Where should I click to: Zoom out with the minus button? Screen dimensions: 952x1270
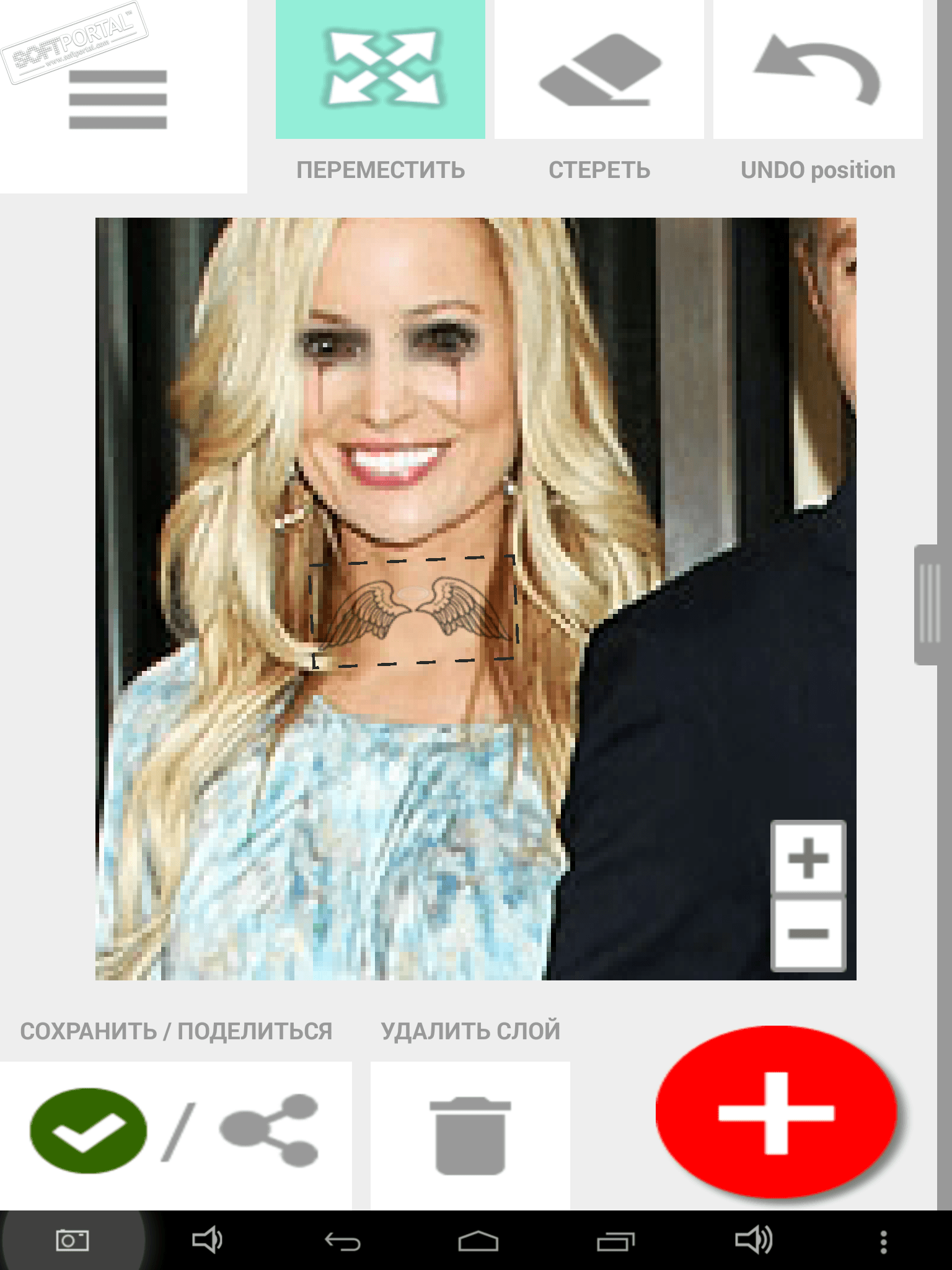[808, 933]
